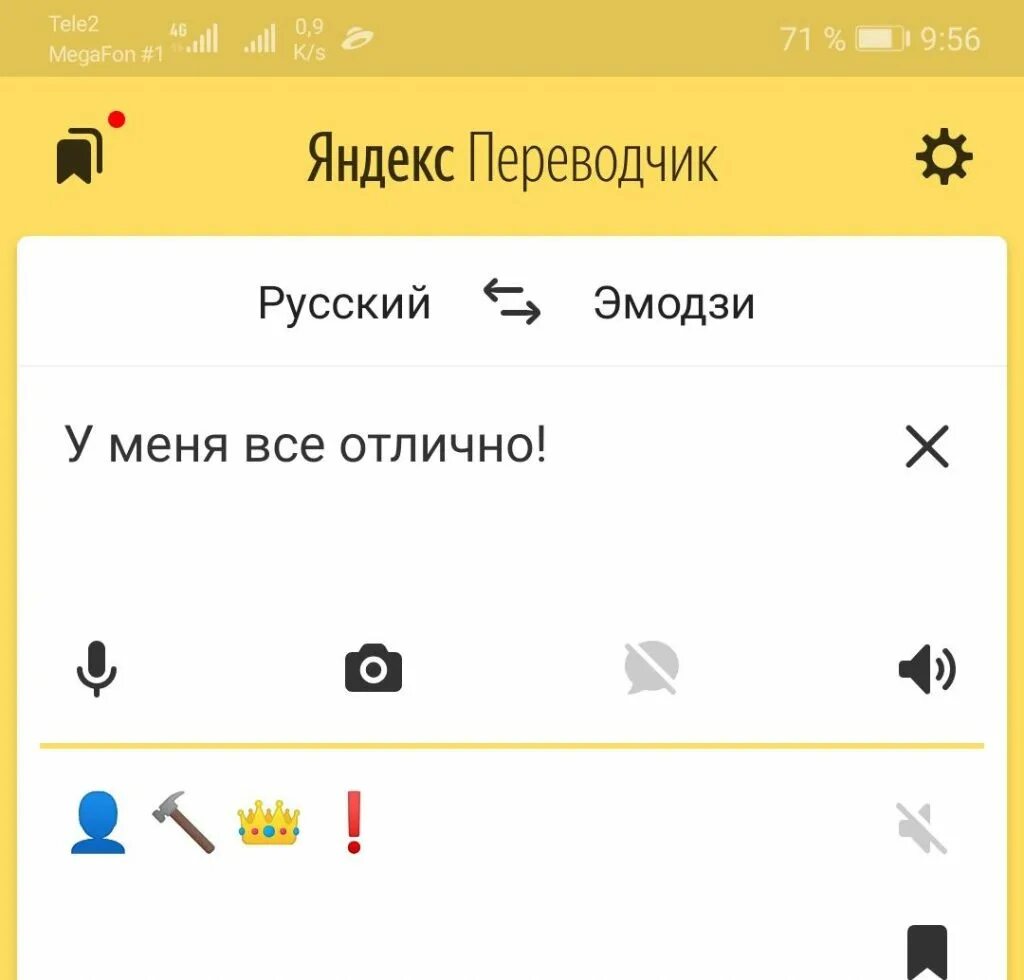Change the target language Эмодзи
1024x980 pixels.
(673, 303)
